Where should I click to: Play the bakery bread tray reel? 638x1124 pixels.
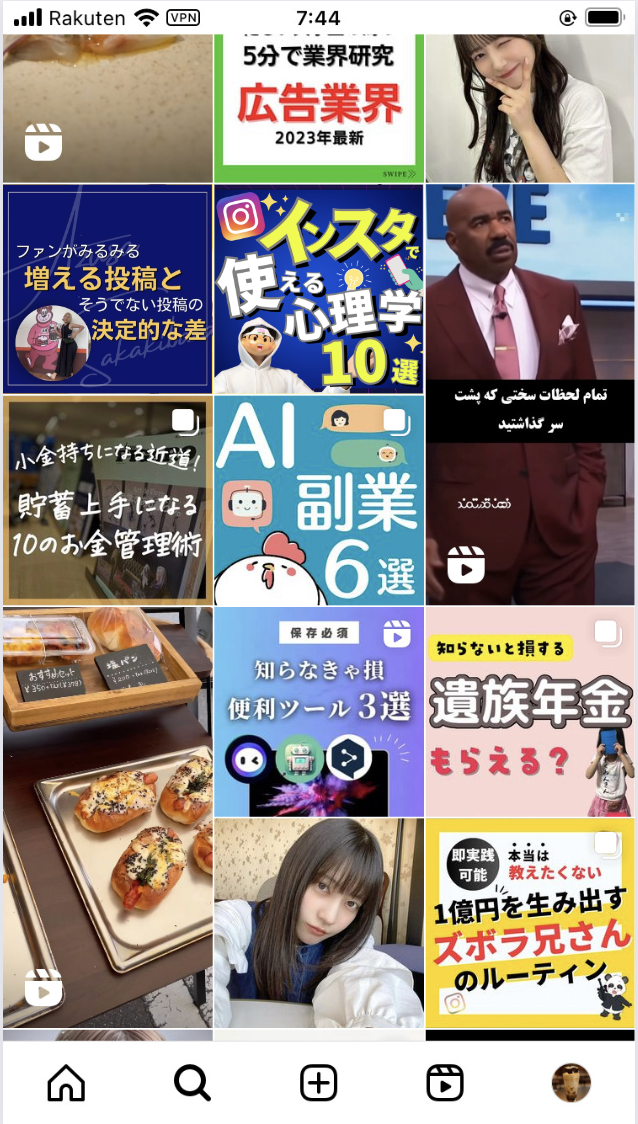coord(107,817)
